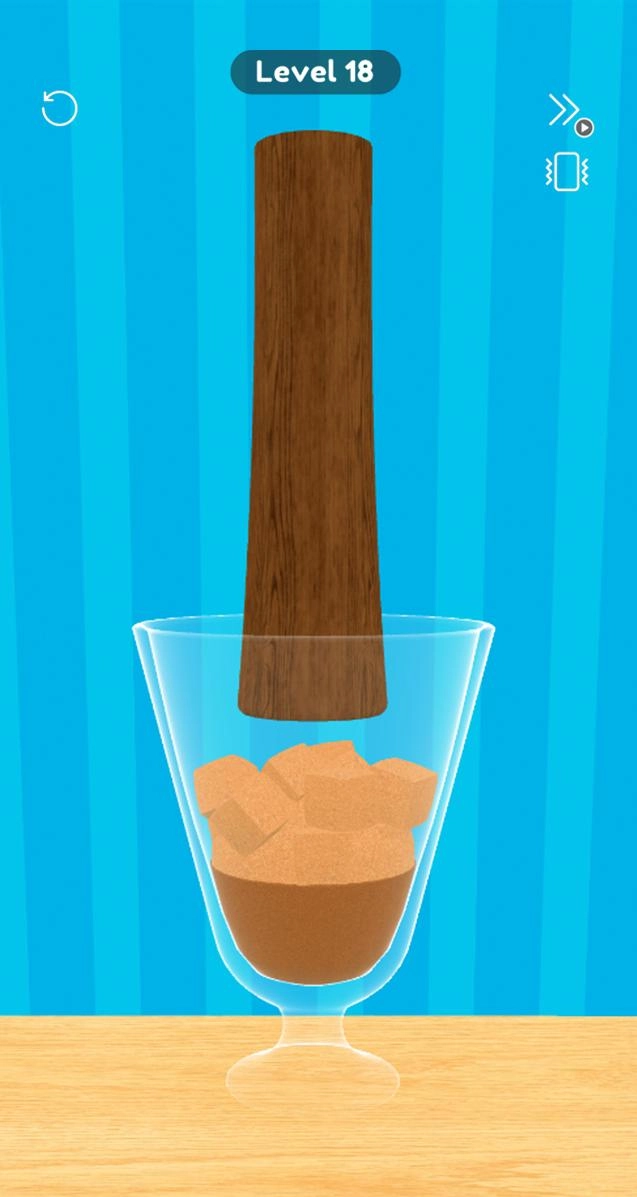Tap the wooden pestle to crush the cubes
Viewport: 637px width, 1197px height.
click(312, 420)
